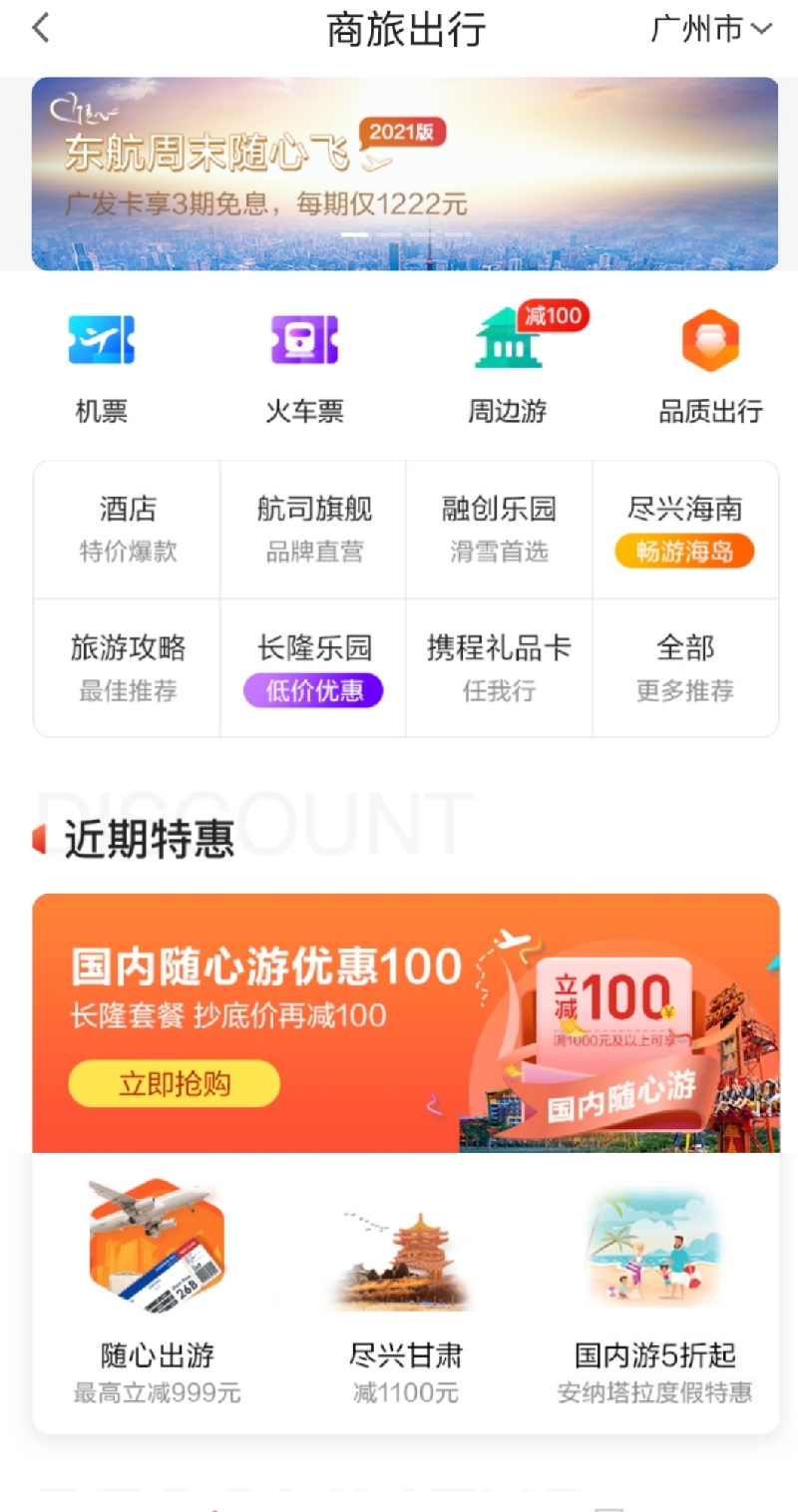Open 机票 flight tickets
The height and width of the screenshot is (1512, 798).
tap(102, 364)
